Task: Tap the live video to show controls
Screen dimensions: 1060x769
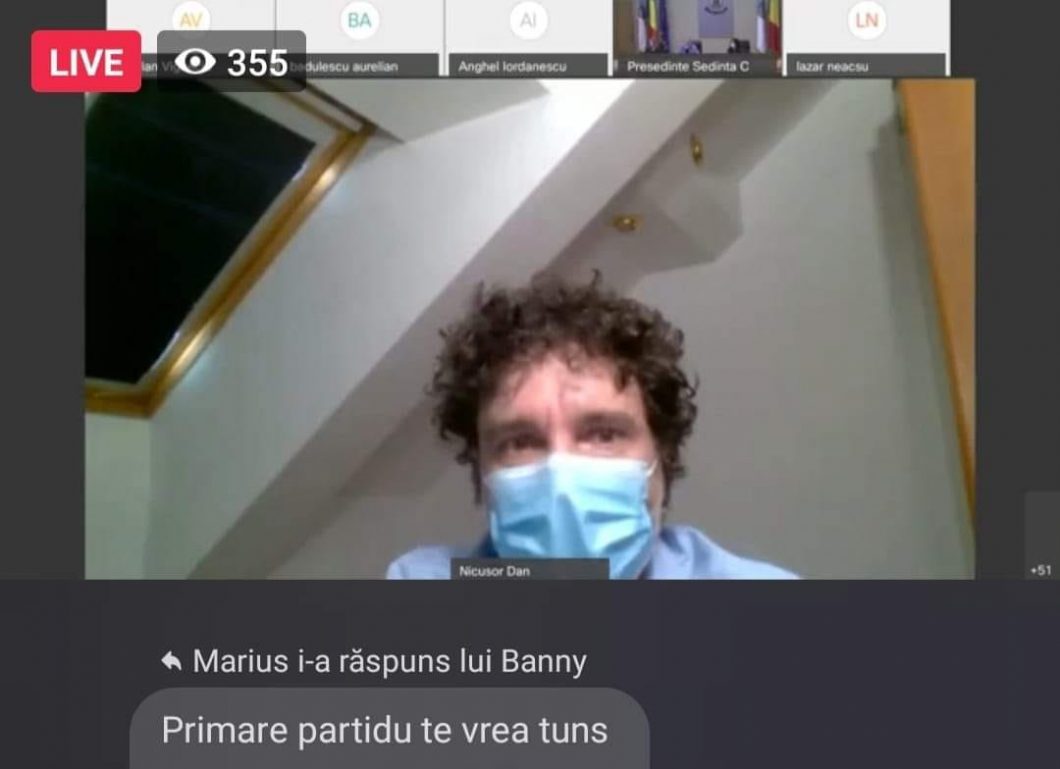Action: [x=528, y=330]
